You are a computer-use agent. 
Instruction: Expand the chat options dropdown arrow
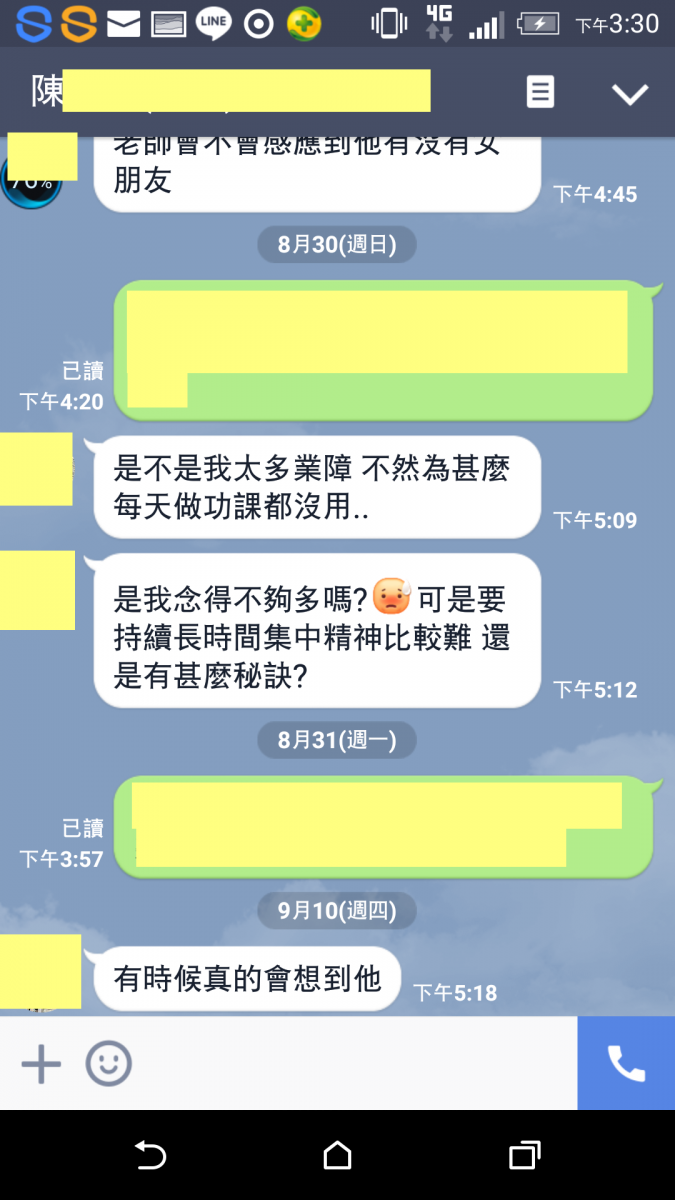(x=630, y=94)
